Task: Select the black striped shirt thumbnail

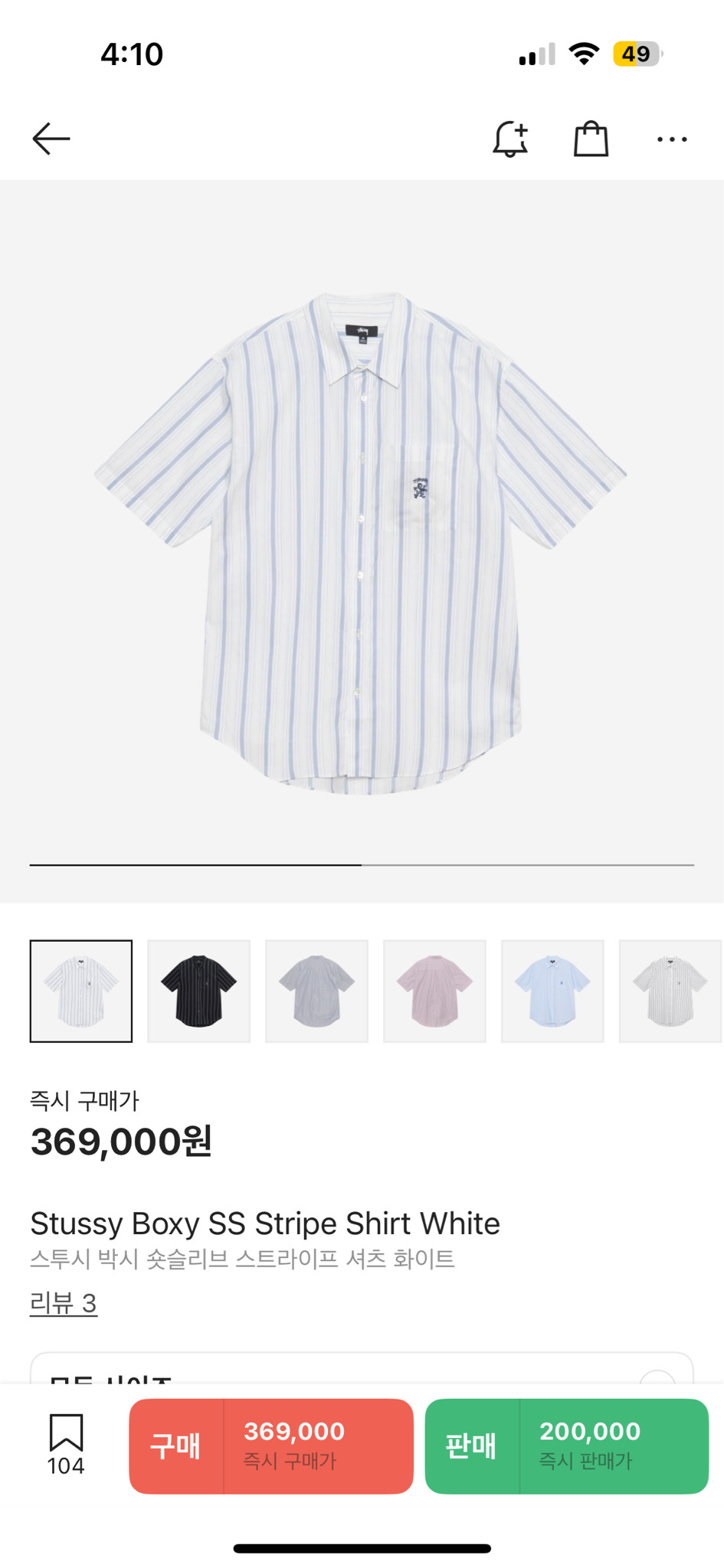Action: point(199,991)
